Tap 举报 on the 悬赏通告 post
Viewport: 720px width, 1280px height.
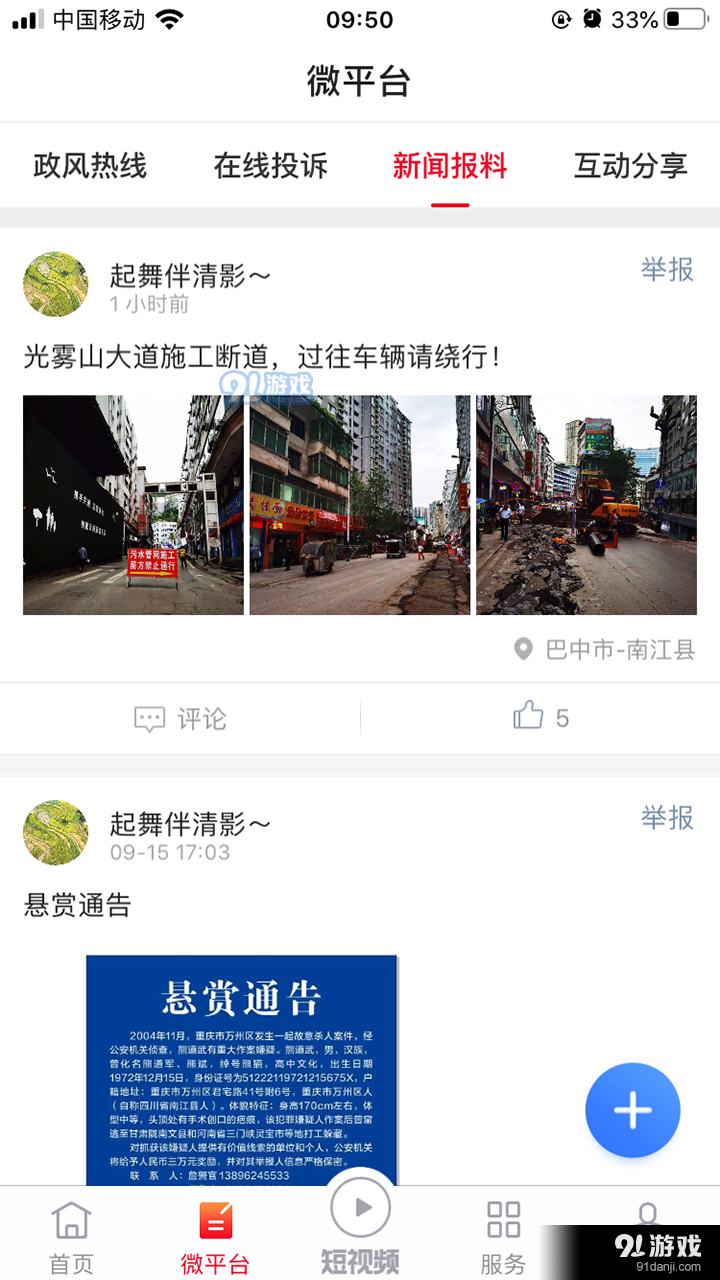[x=667, y=818]
